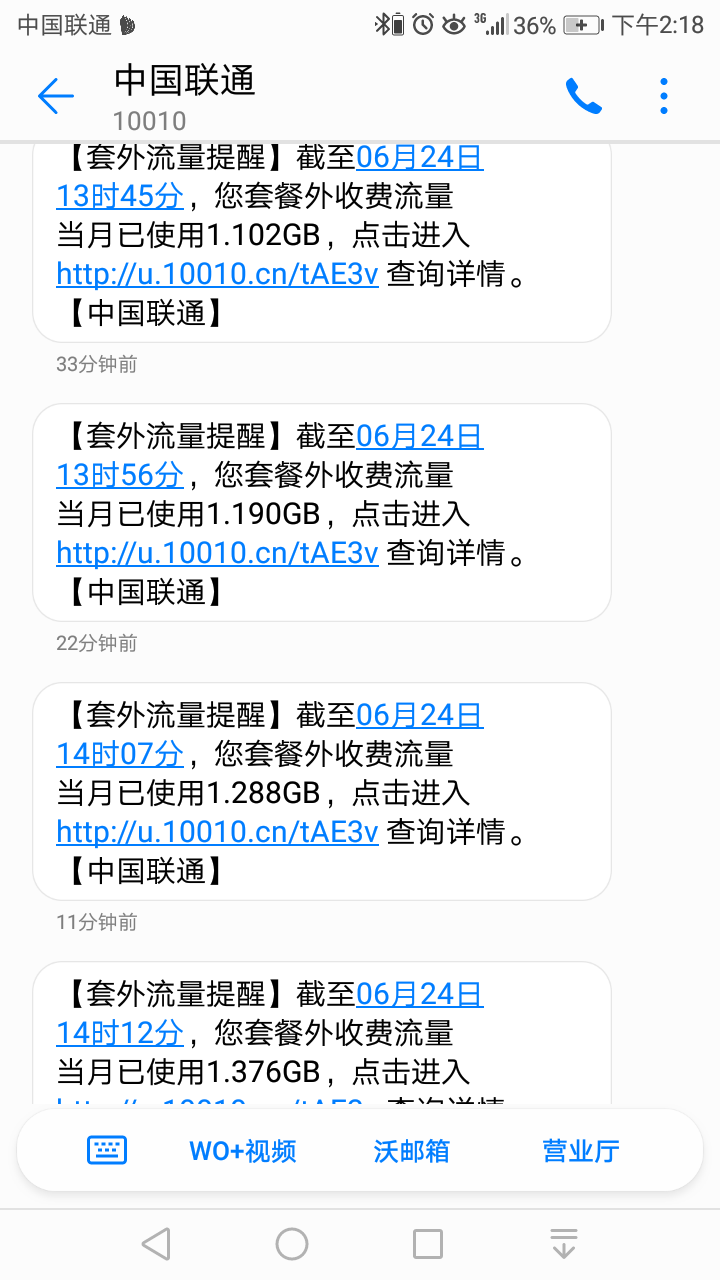Open the 沃邮箱 menu
The height and width of the screenshot is (1280, 720).
pos(411,1151)
